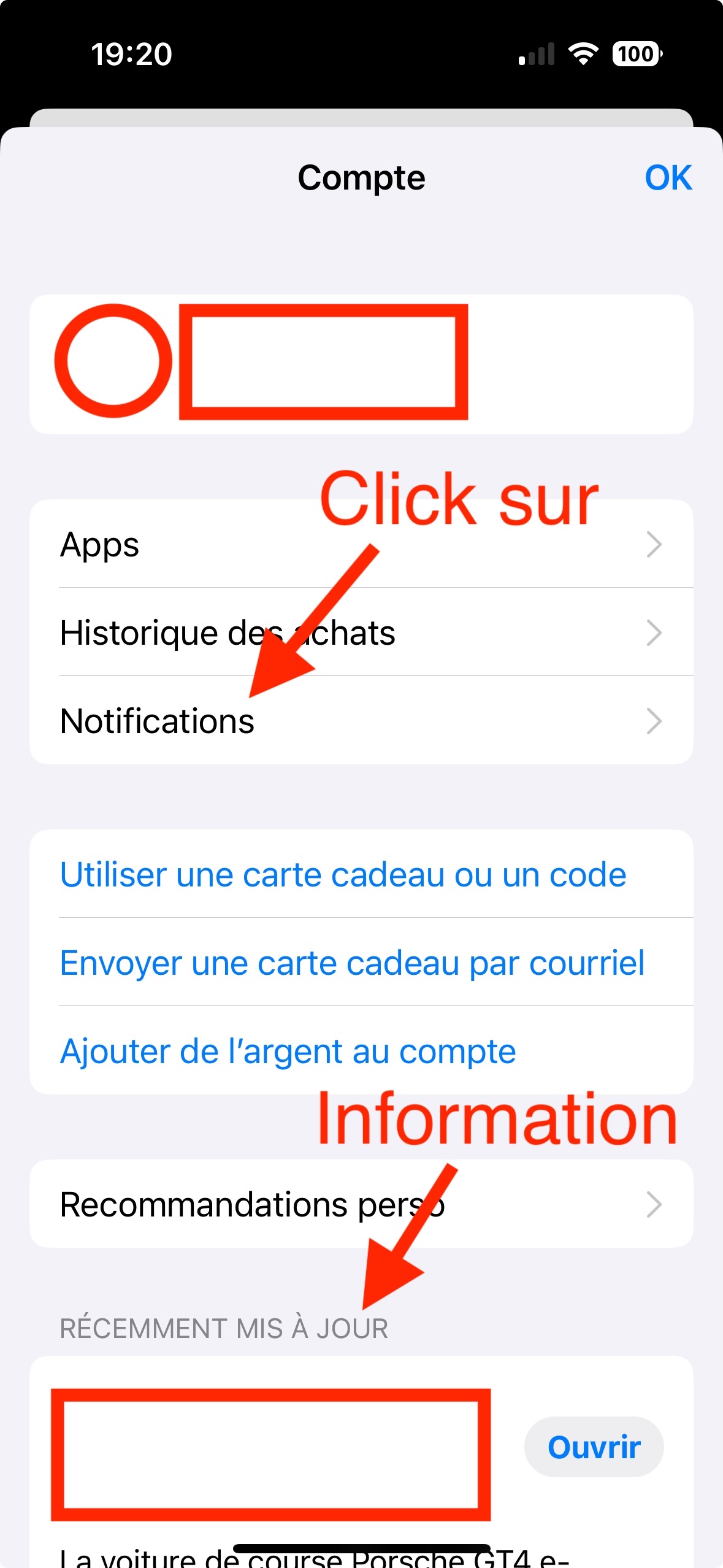The width and height of the screenshot is (723, 1568).
Task: Open the Apps row
Action: pyautogui.click(x=361, y=544)
